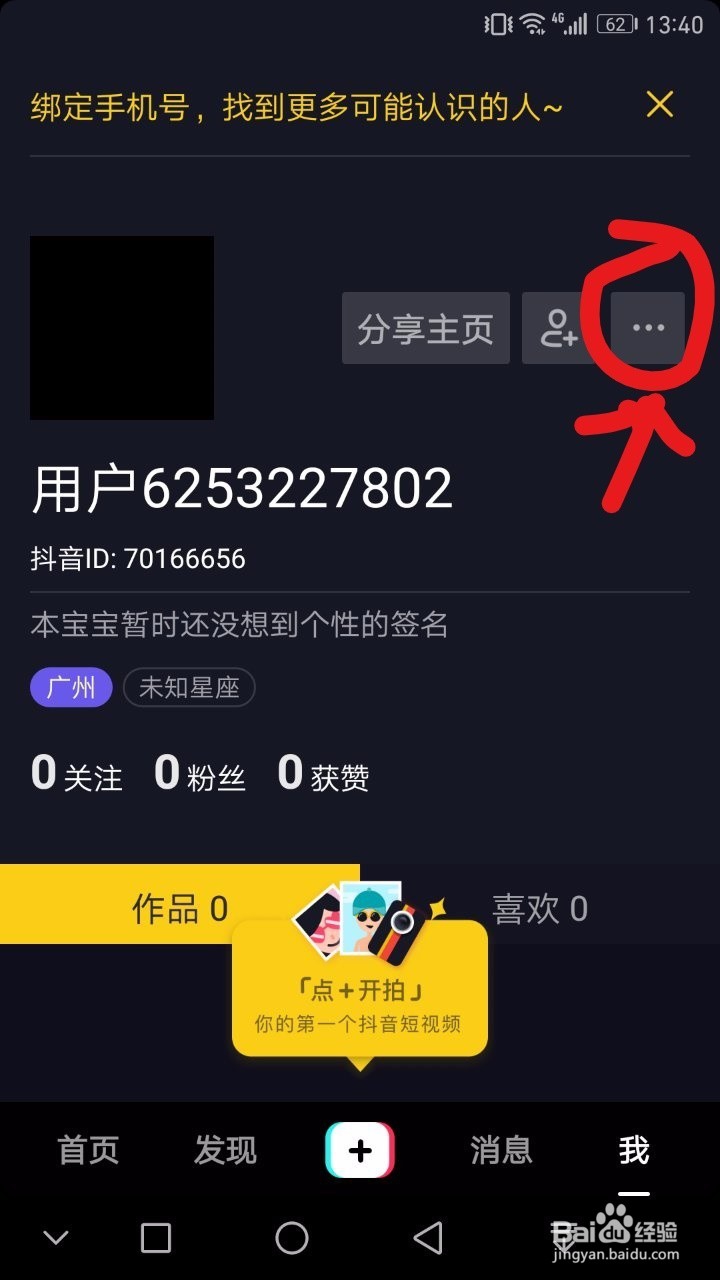Switch to the 喜欢 liked videos tab
Screen dimensions: 720x1280
click(x=540, y=907)
